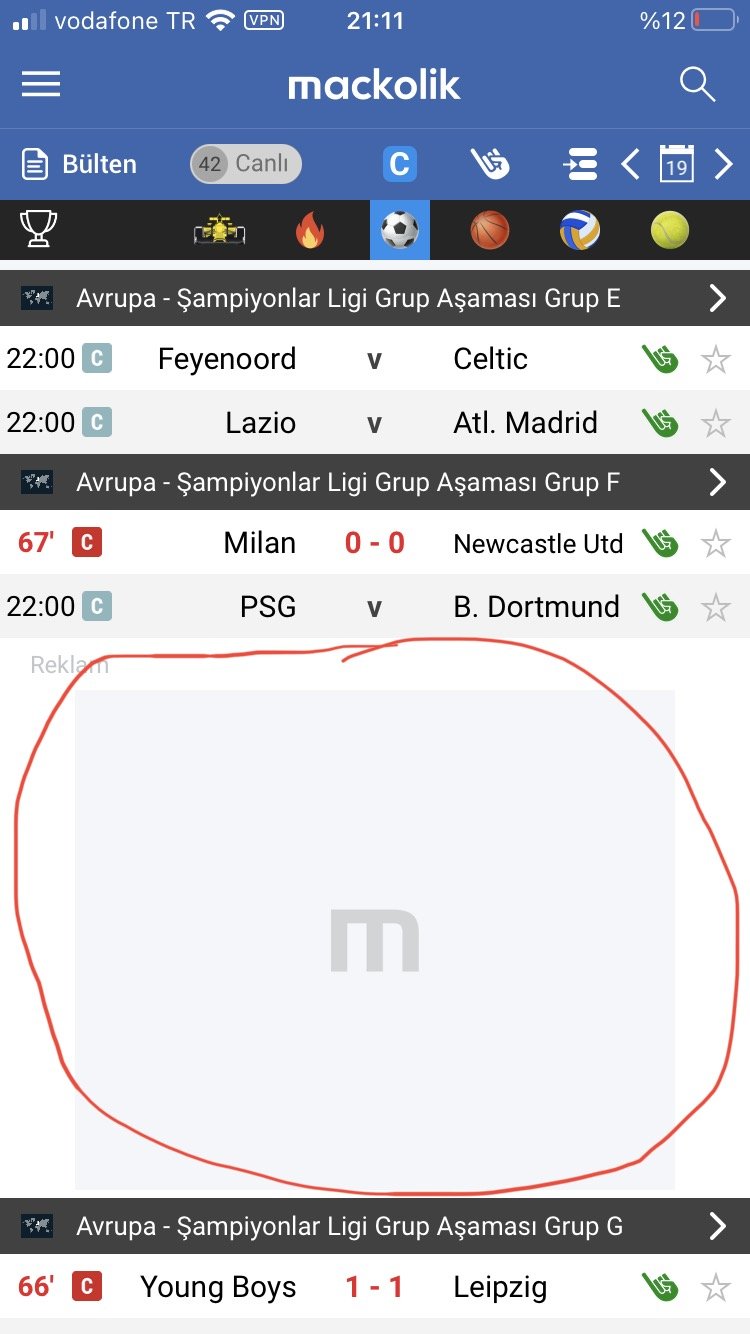Switch to the Formula 1 tab
750x1334 pixels.
(220, 231)
